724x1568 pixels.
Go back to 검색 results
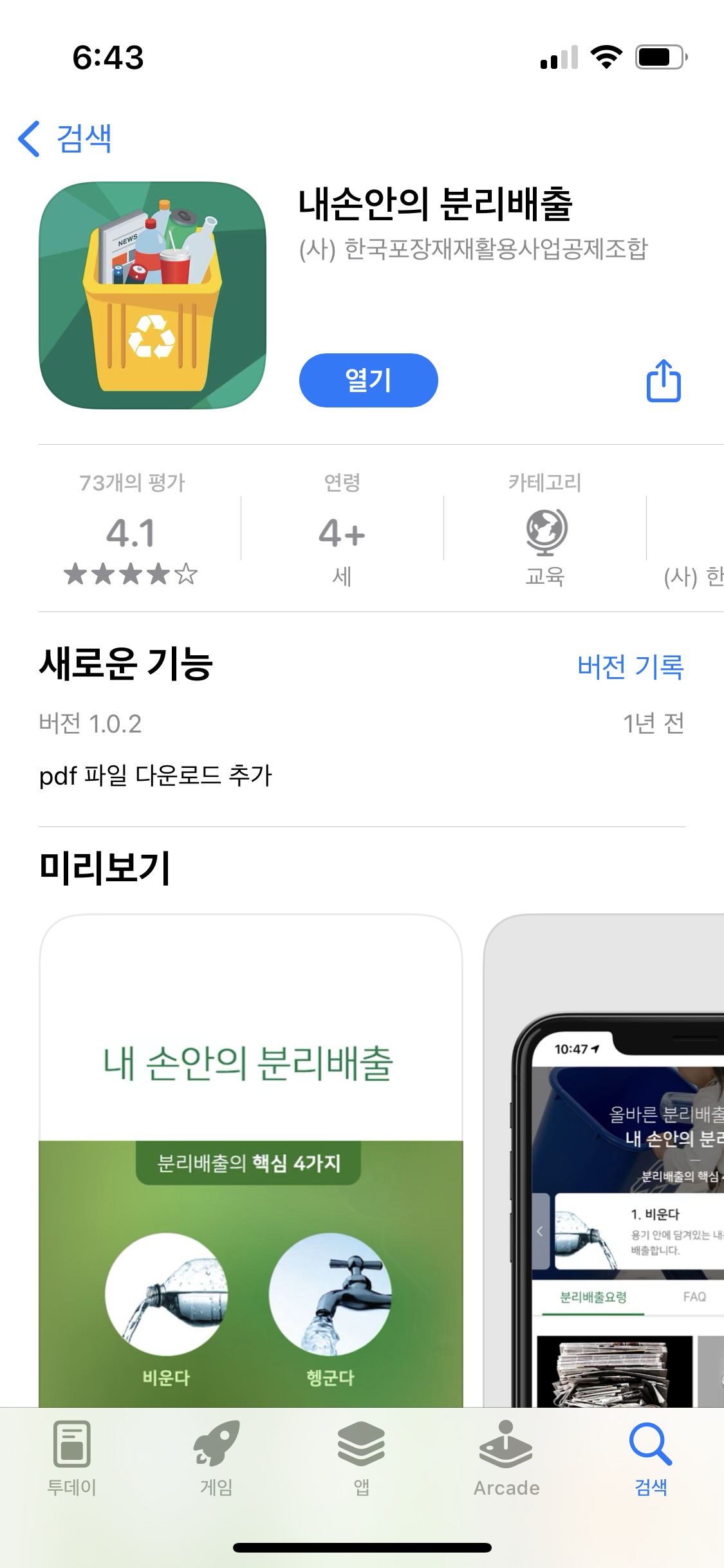[x=65, y=138]
